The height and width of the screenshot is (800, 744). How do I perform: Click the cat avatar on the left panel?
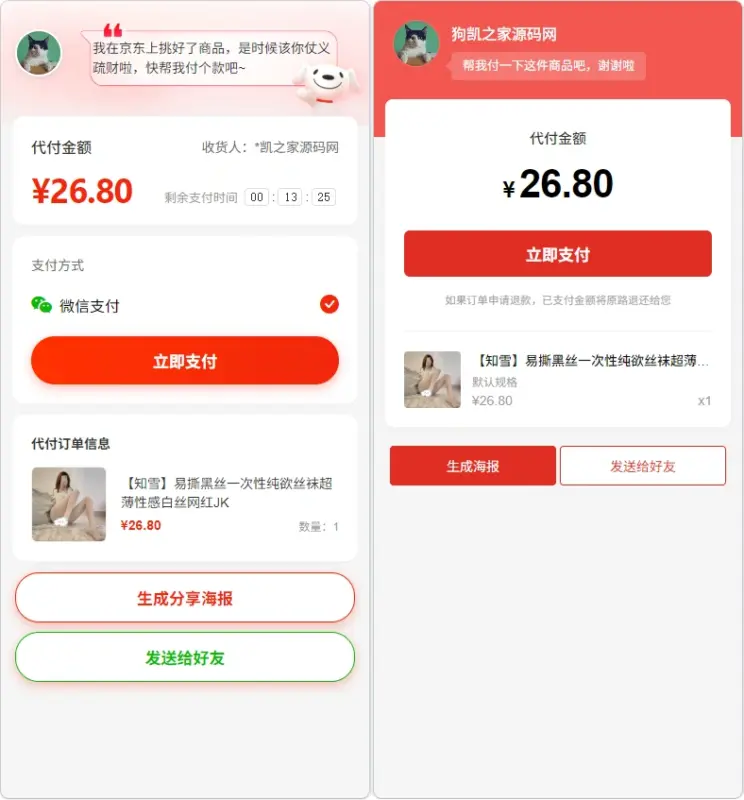pyautogui.click(x=38, y=53)
